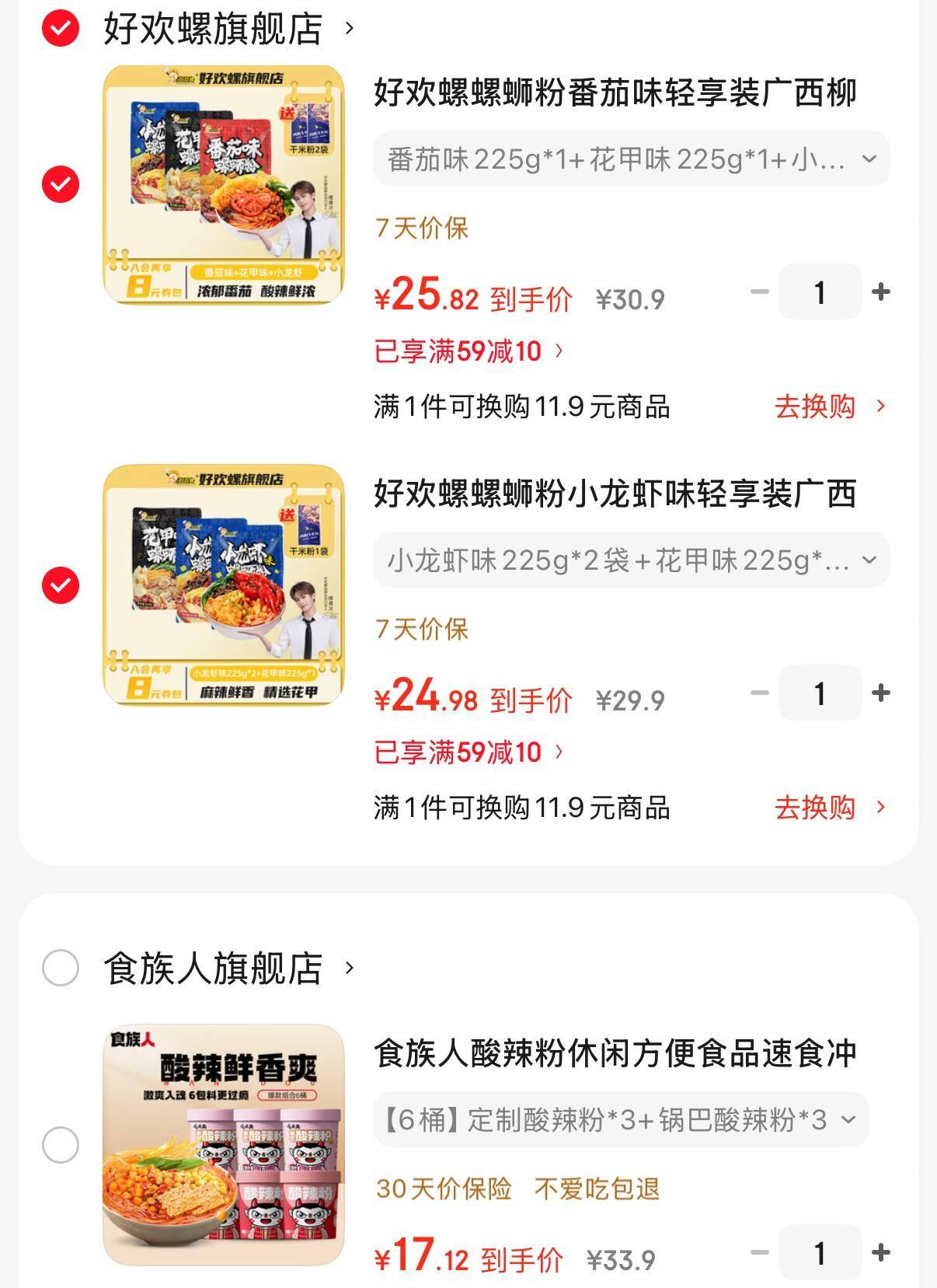
Task: Increase quantity of the ¥25.82 item
Action: [x=881, y=292]
